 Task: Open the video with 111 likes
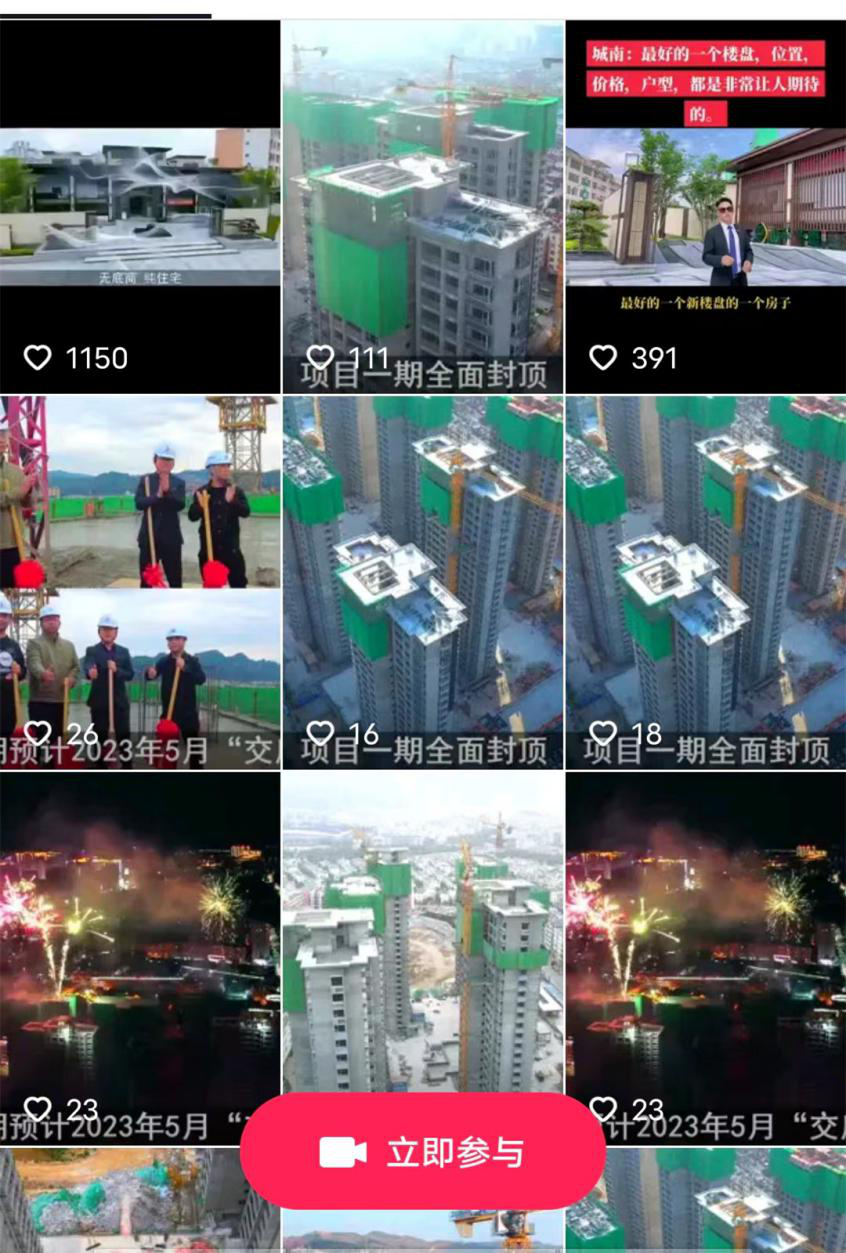(422, 207)
